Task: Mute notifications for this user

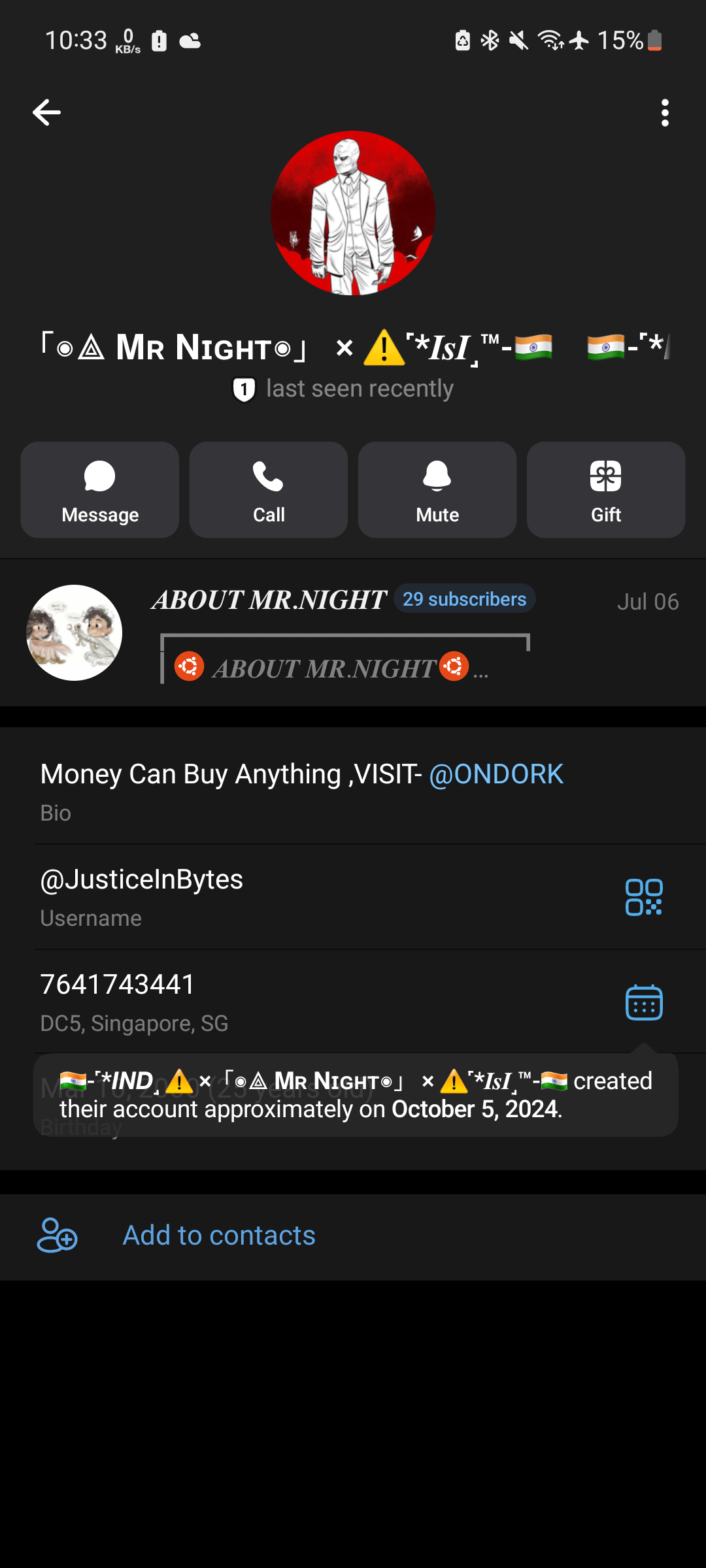Action: [x=437, y=490]
